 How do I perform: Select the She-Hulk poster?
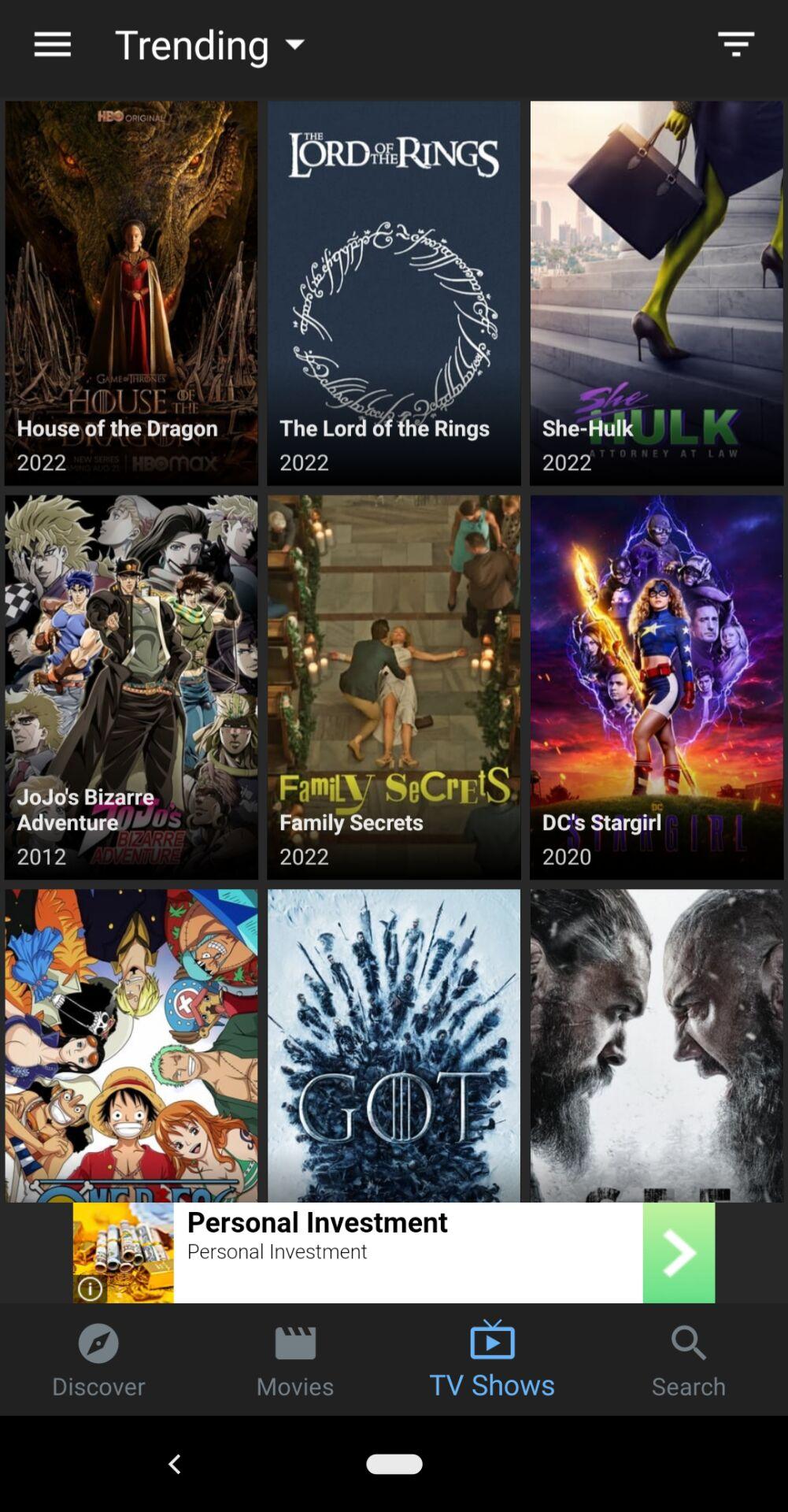(656, 292)
